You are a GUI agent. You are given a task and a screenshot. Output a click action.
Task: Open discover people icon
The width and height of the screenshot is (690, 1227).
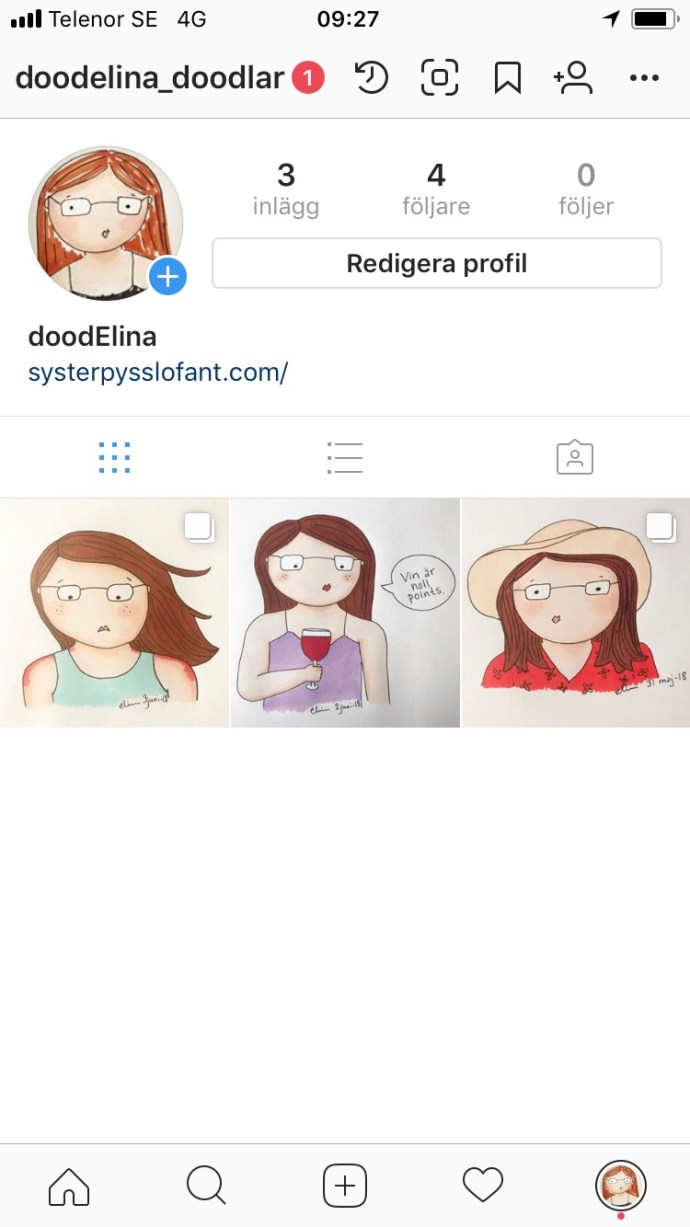coord(574,78)
